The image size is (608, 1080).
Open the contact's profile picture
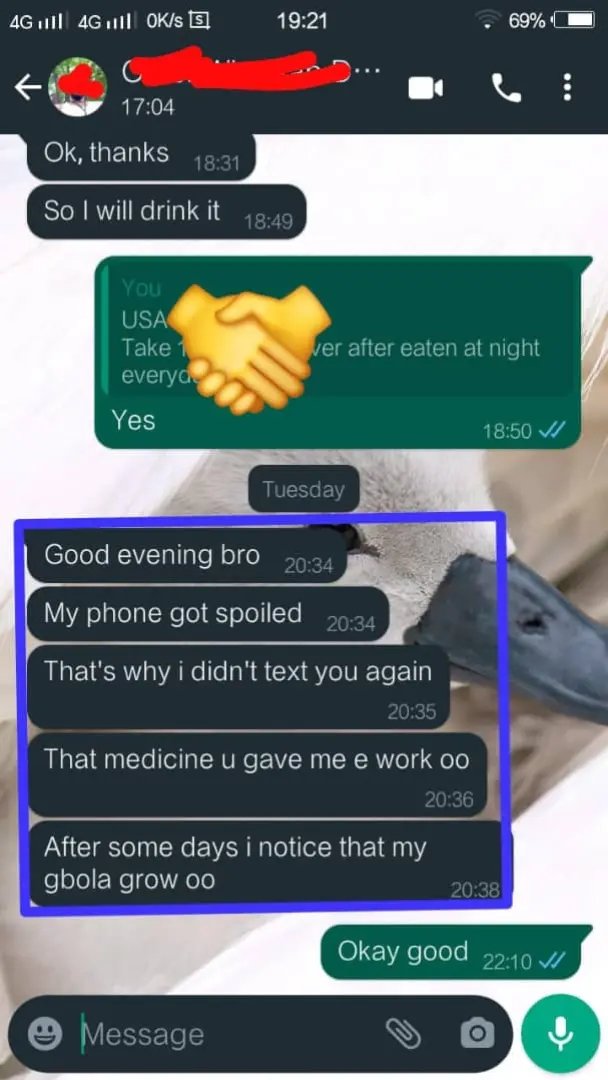[x=82, y=88]
